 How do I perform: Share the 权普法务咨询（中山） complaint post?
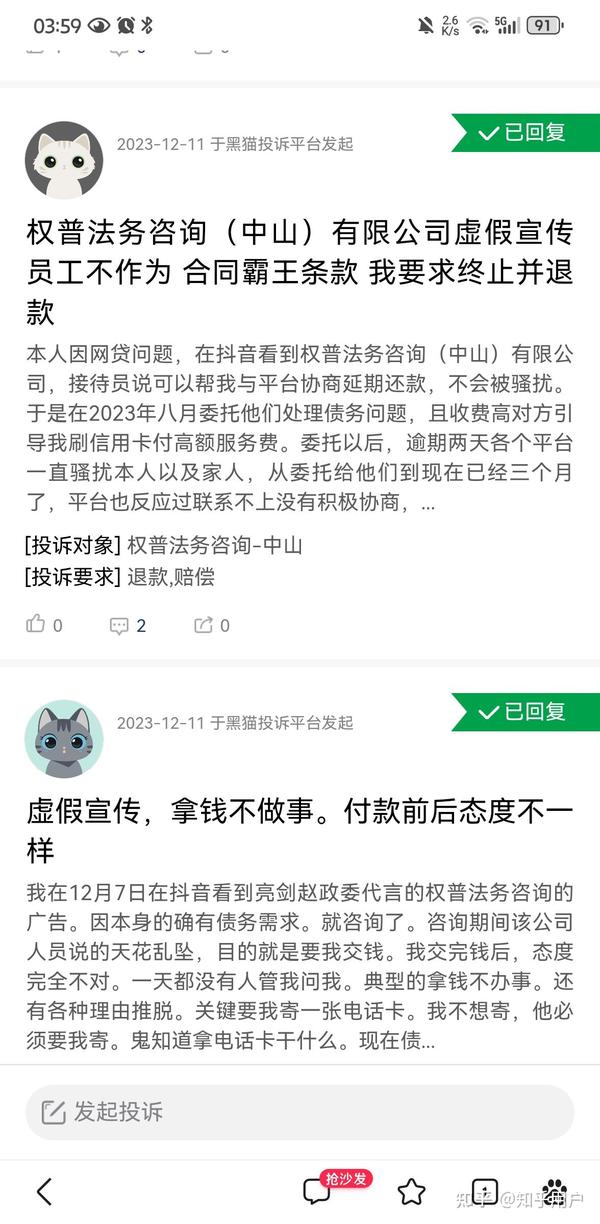[212, 625]
